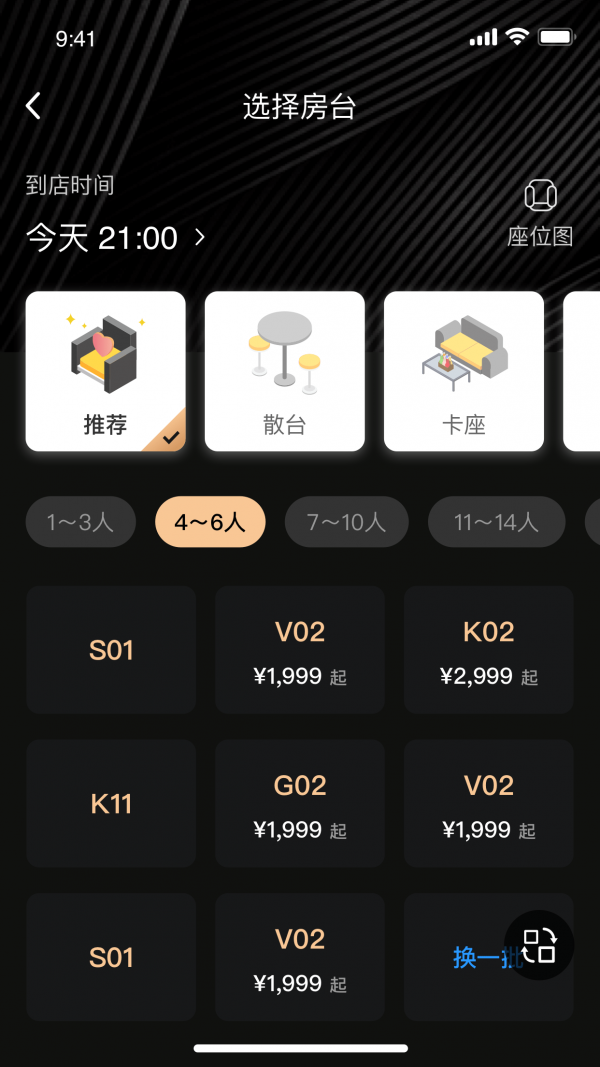The image size is (600, 1067).
Task: Open the 座位图 seat map
Action: coord(540,212)
